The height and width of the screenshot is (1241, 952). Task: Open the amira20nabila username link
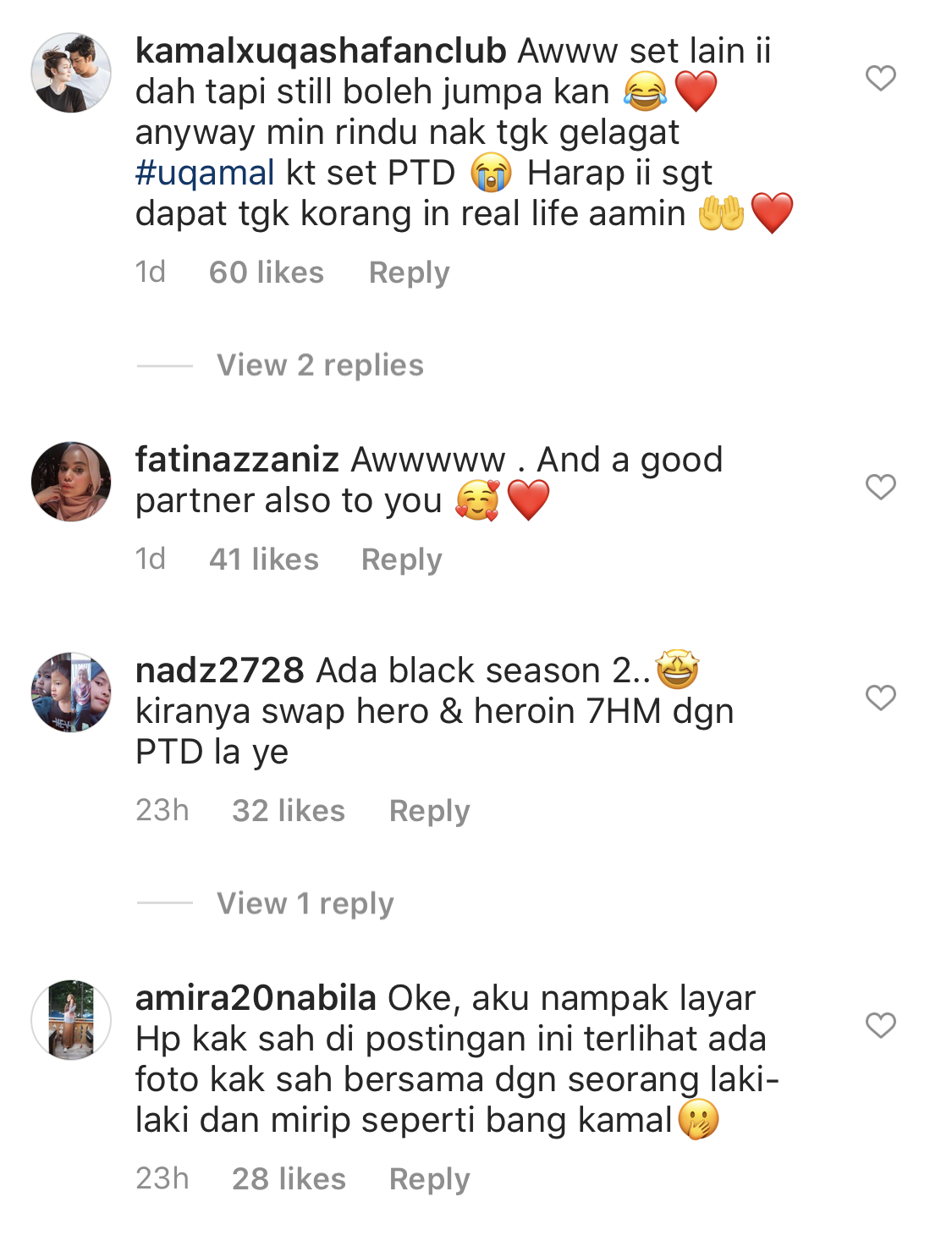tap(256, 998)
